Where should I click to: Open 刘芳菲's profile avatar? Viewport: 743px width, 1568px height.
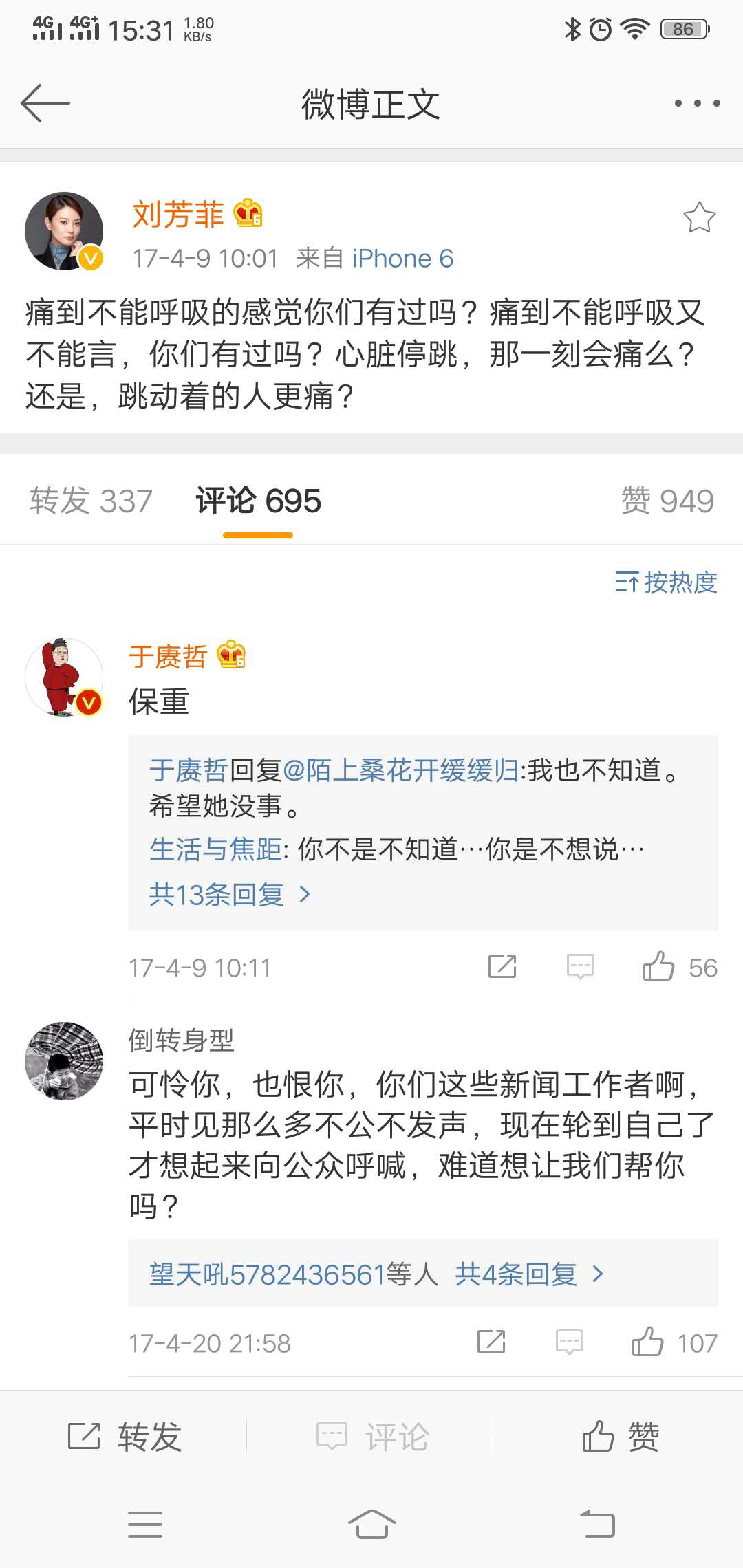click(64, 231)
